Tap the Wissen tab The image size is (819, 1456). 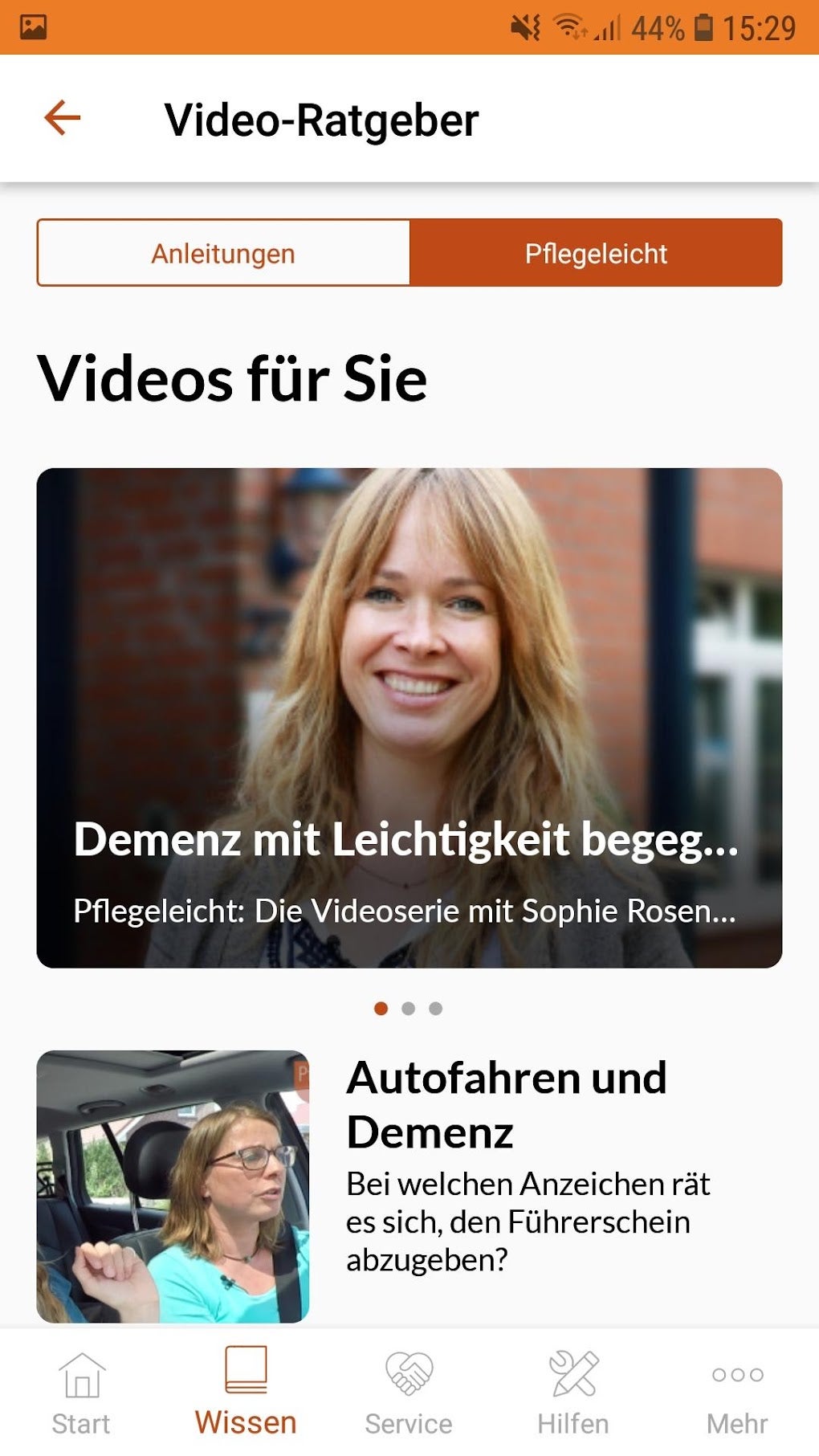coord(246,1393)
